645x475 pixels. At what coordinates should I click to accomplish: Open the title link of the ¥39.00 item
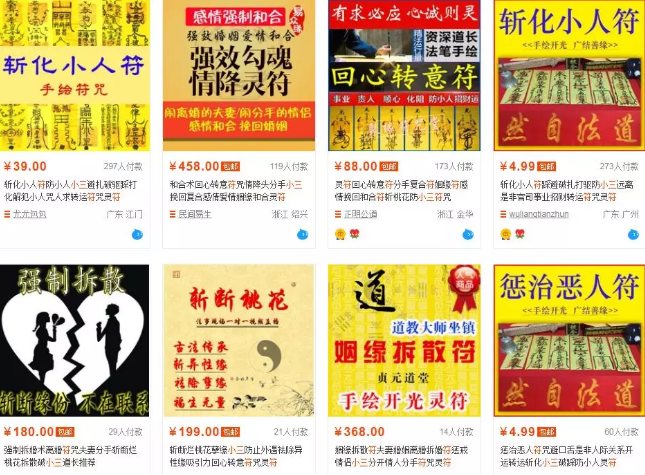pyautogui.click(x=73, y=191)
